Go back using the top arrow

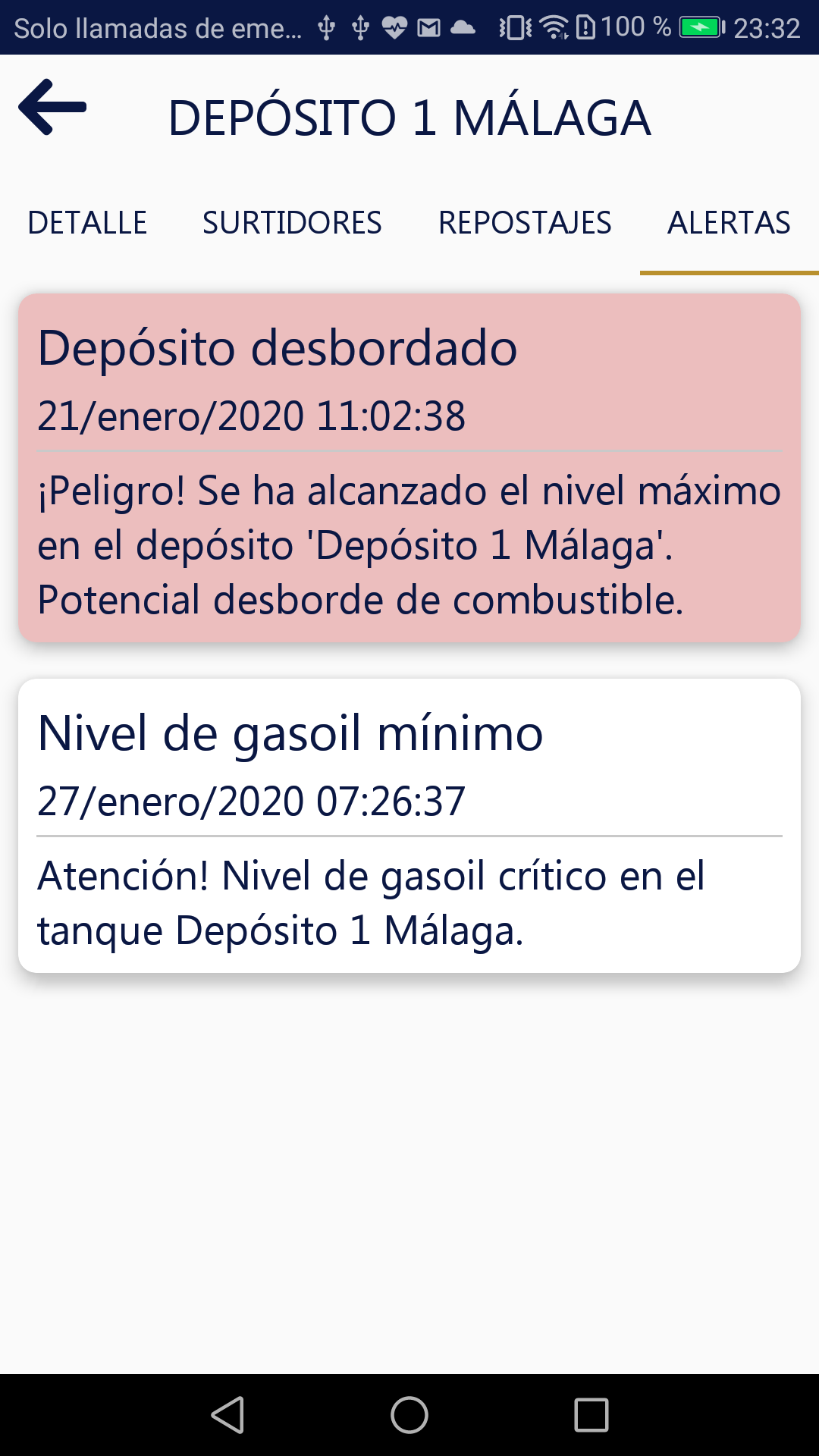coord(52,108)
